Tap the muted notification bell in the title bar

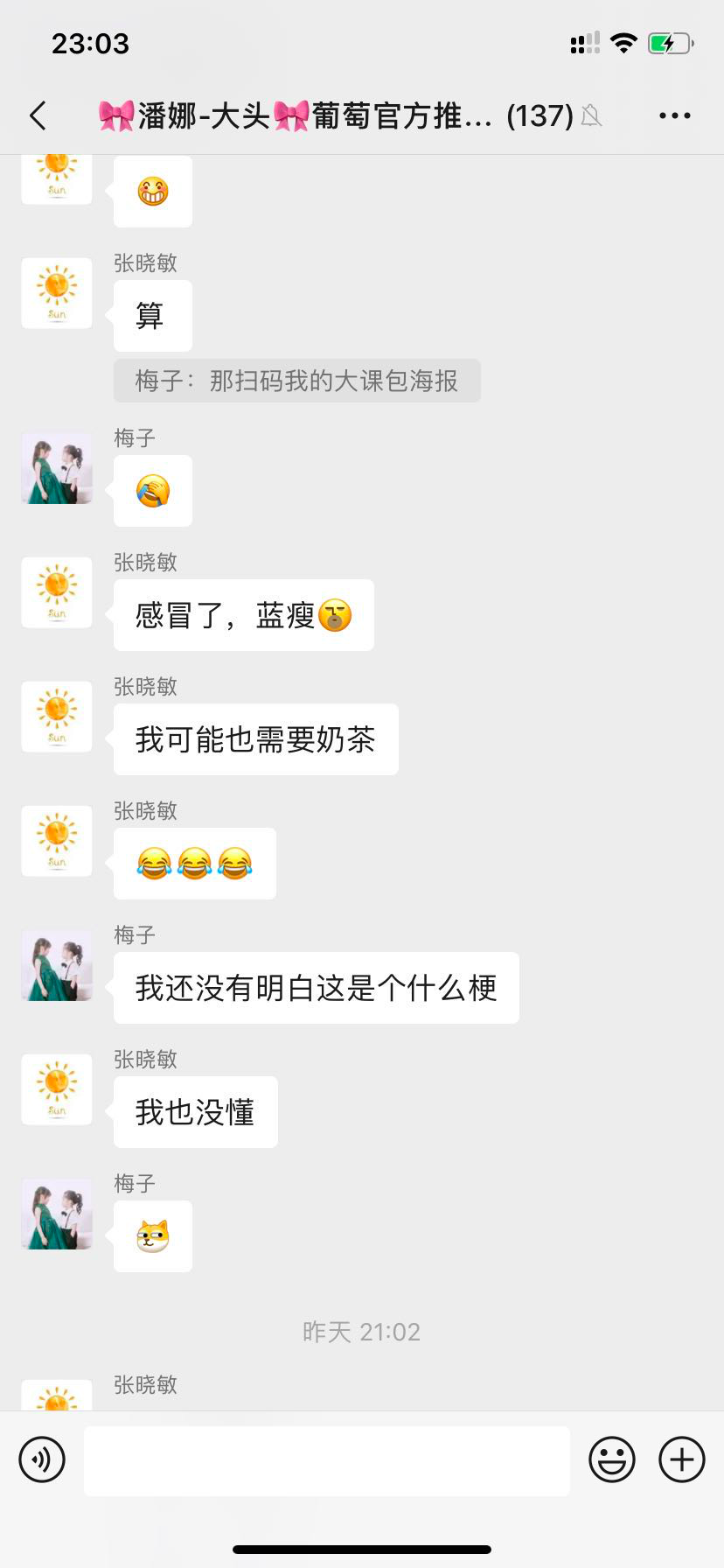pyautogui.click(x=594, y=116)
